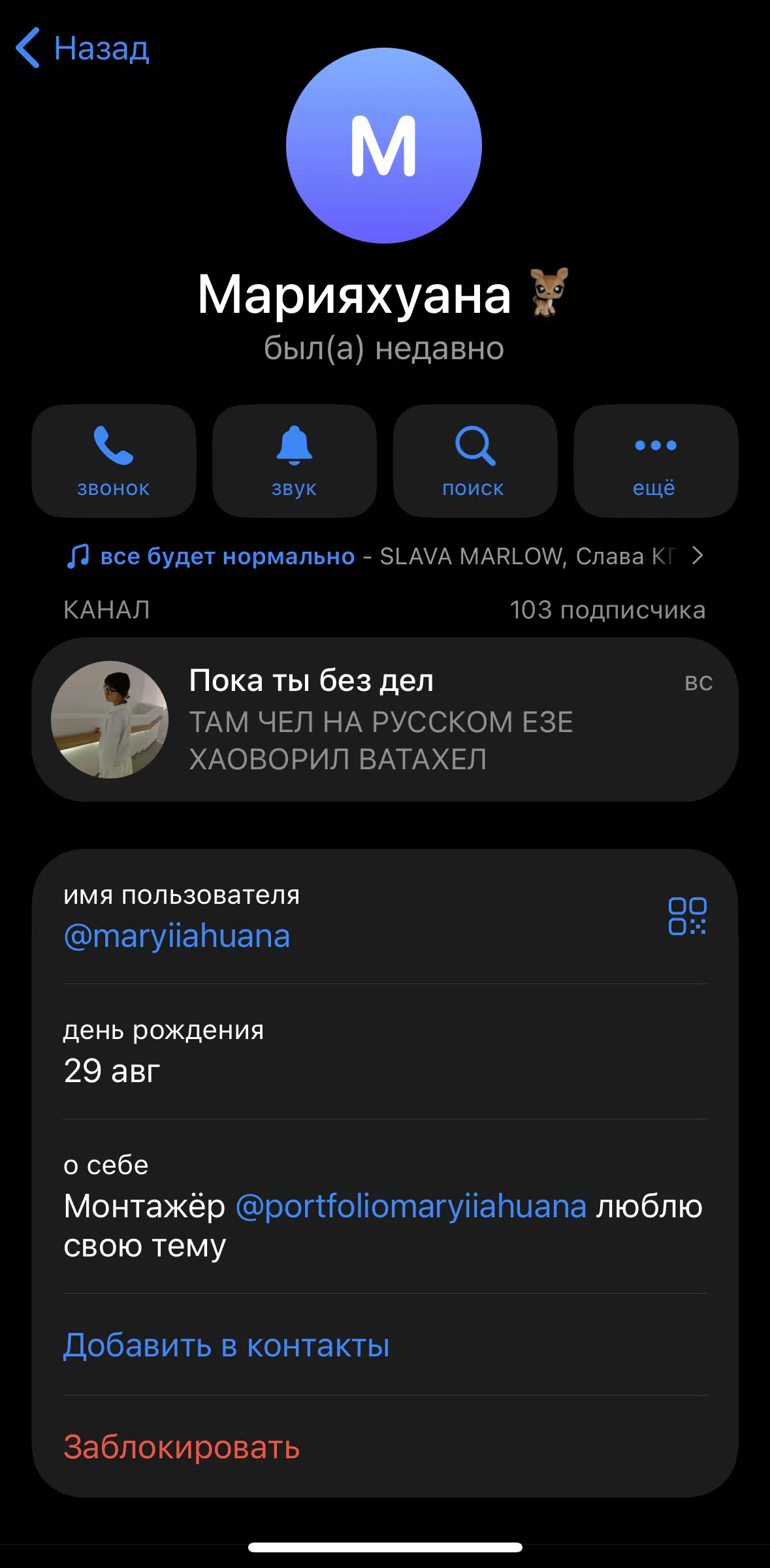Start a call with the звонок button
Viewport: 770px width, 1568px height.
[114, 461]
